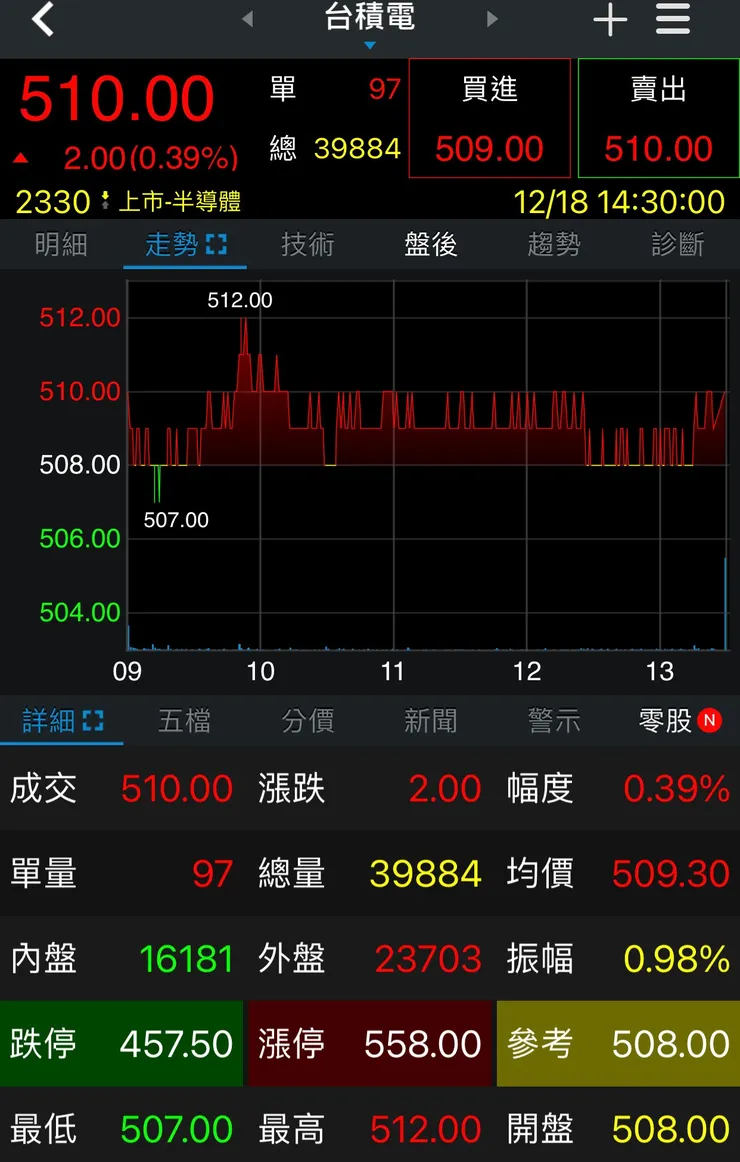Screen dimensions: 740x1162
Task: Tap left arrow to view previous stock
Action: click(x=246, y=20)
